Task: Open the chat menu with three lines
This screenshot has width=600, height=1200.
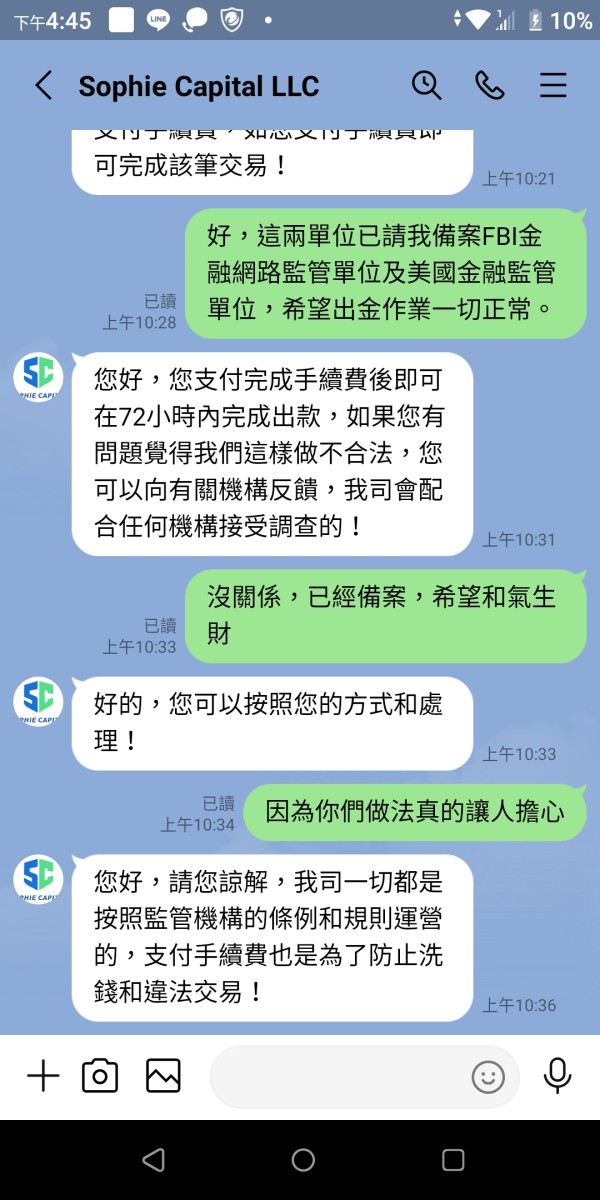Action: coord(553,86)
